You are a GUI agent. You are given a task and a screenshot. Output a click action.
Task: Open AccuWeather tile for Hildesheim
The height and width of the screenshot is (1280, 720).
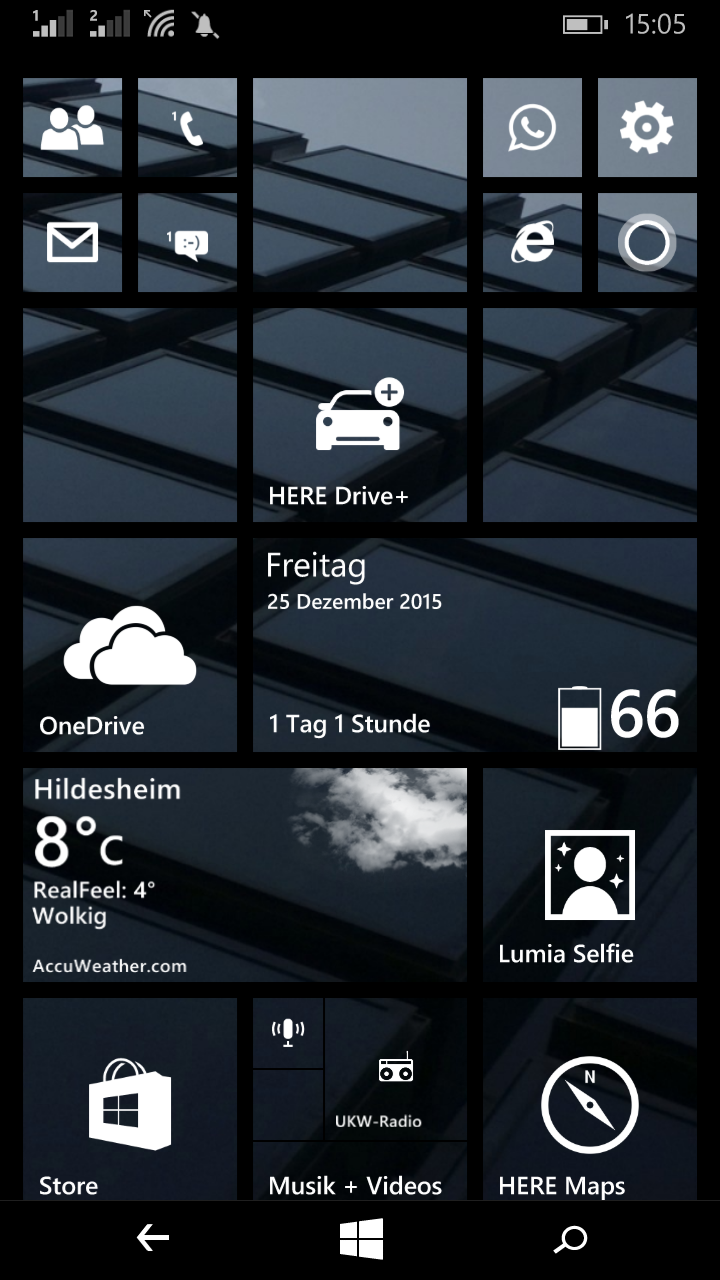click(x=245, y=875)
